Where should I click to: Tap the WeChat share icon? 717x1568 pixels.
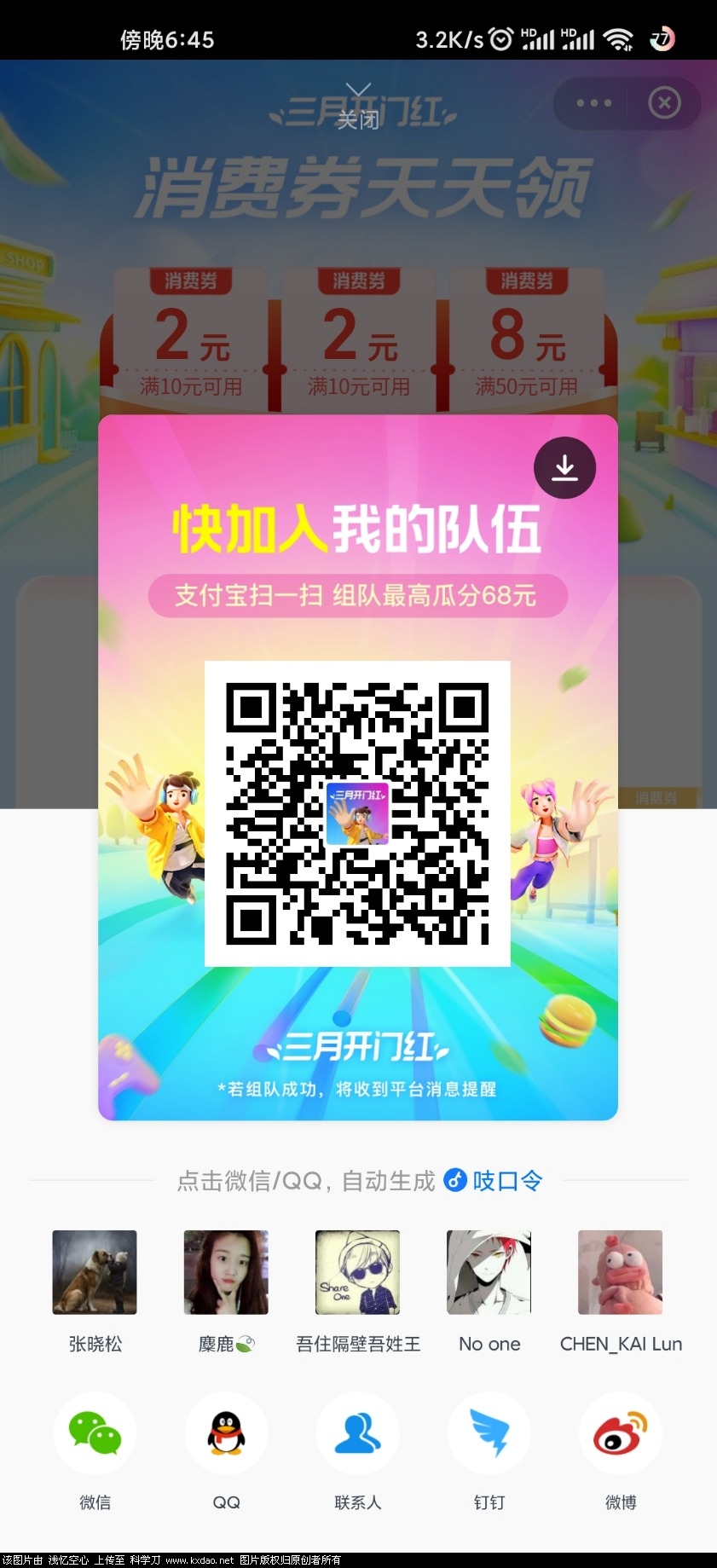94,1434
